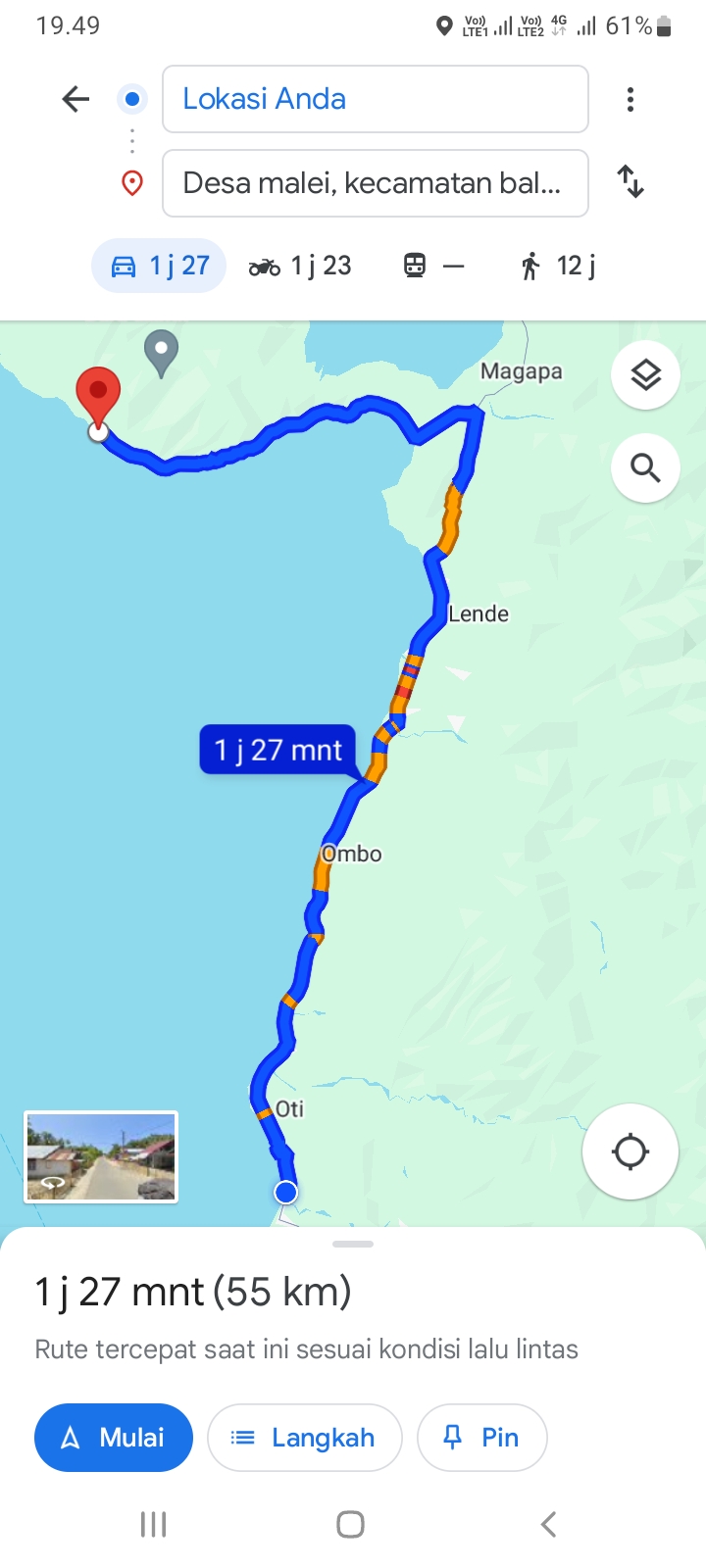706x1568 pixels.
Task: Center the map on my location
Action: (630, 1151)
